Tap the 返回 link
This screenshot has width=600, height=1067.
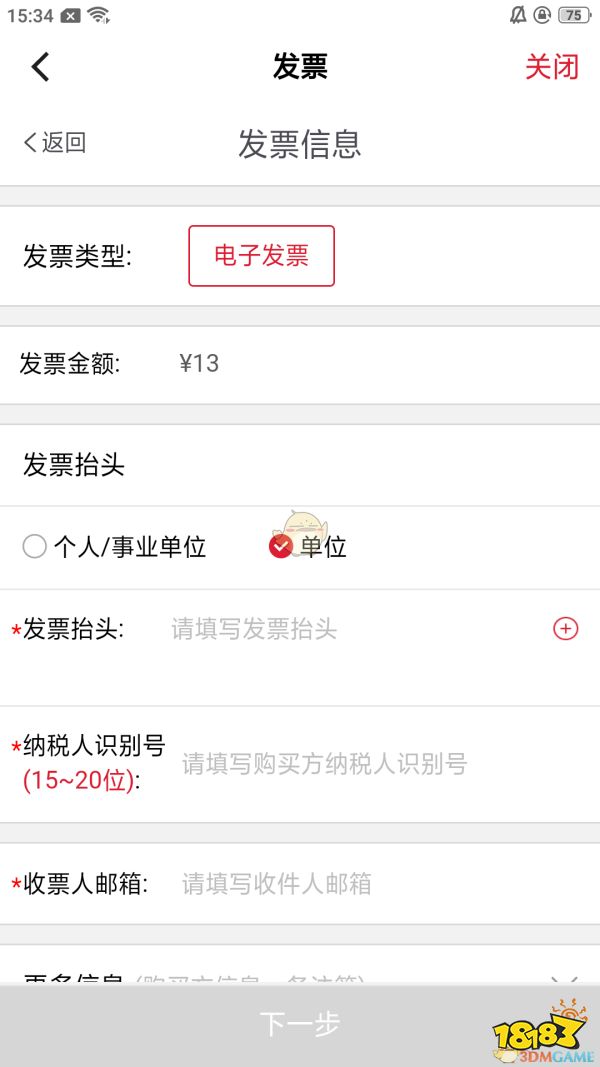(54, 142)
